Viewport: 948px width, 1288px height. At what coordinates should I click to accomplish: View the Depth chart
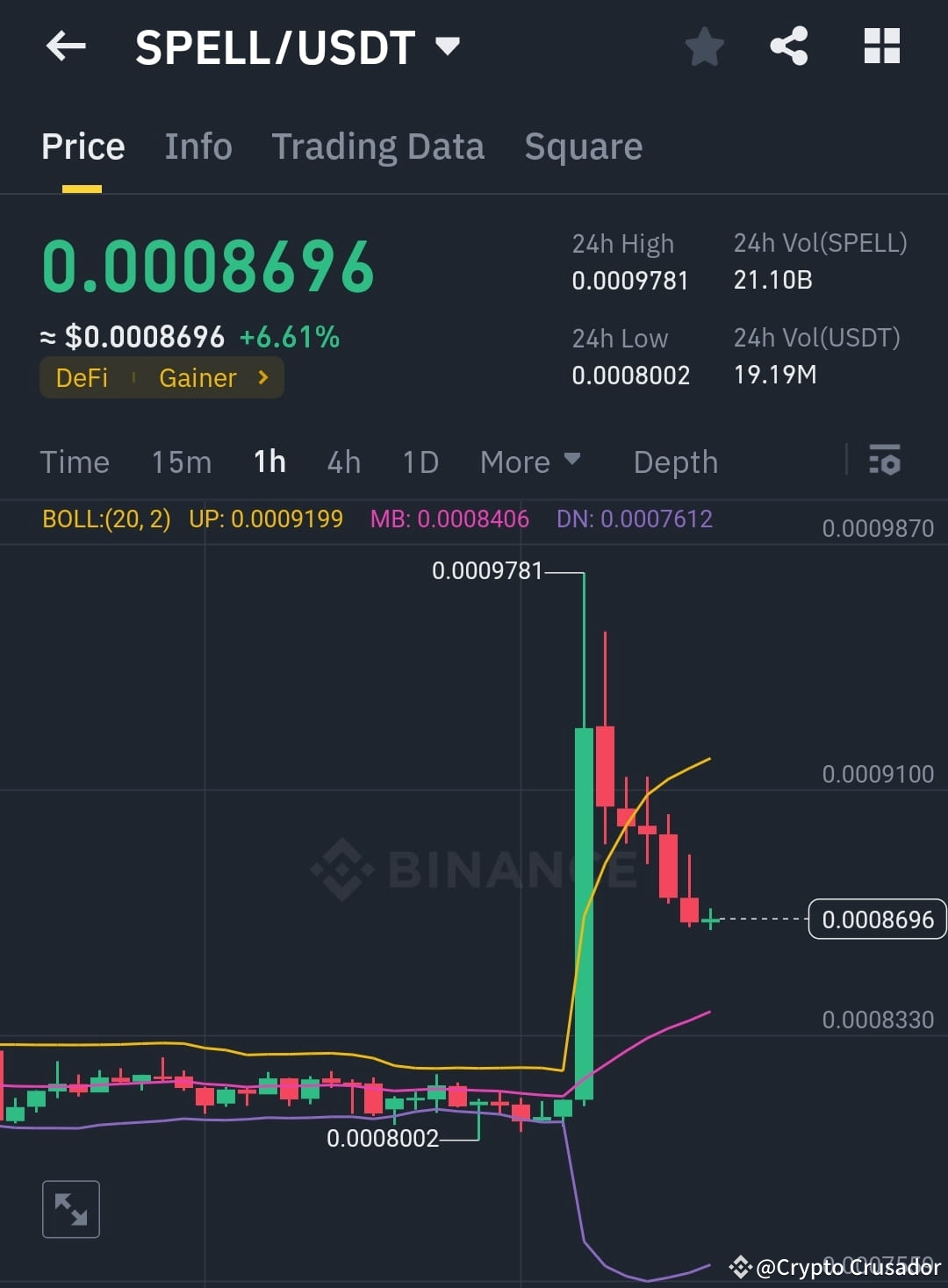click(x=674, y=462)
